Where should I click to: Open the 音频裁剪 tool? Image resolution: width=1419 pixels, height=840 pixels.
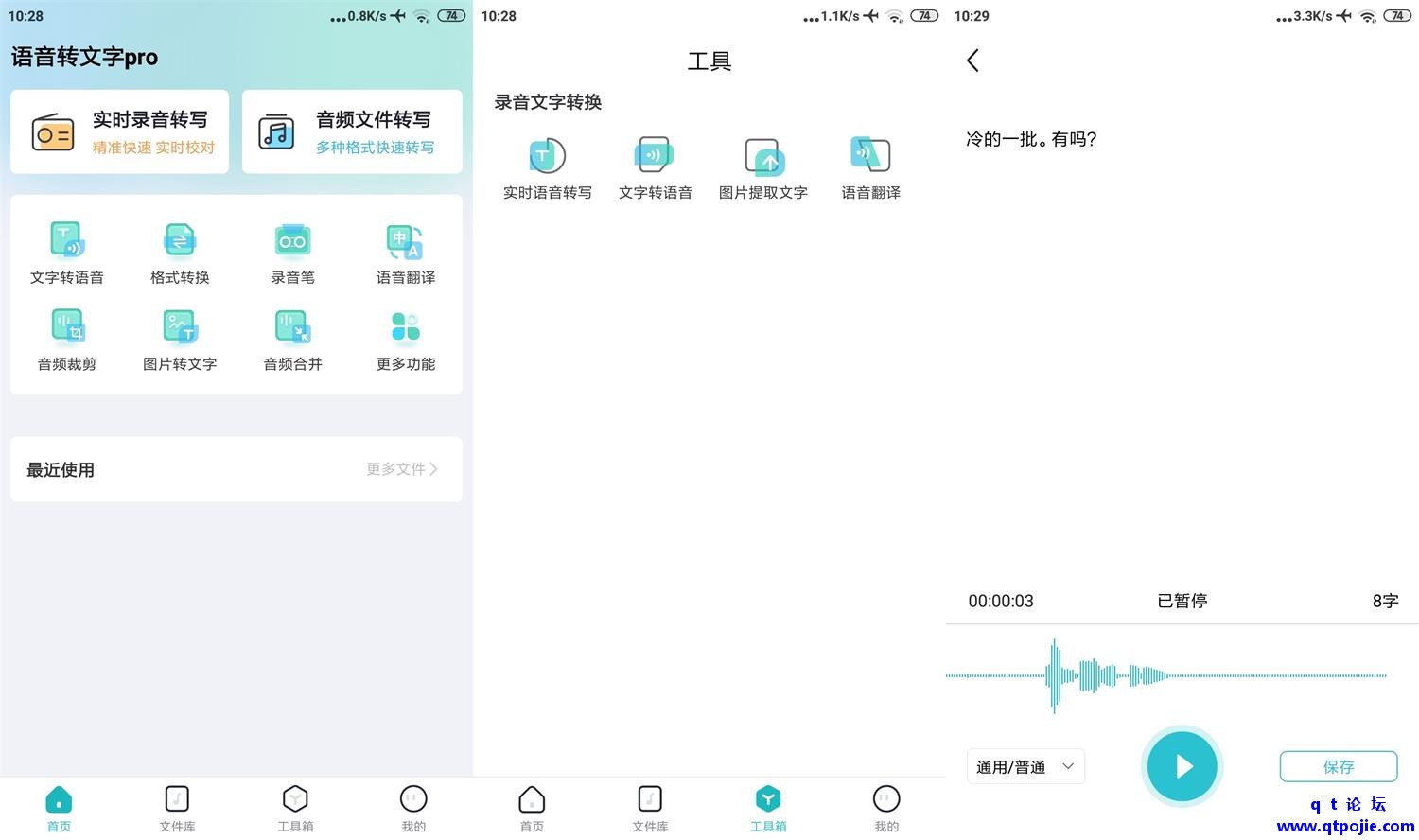point(67,340)
